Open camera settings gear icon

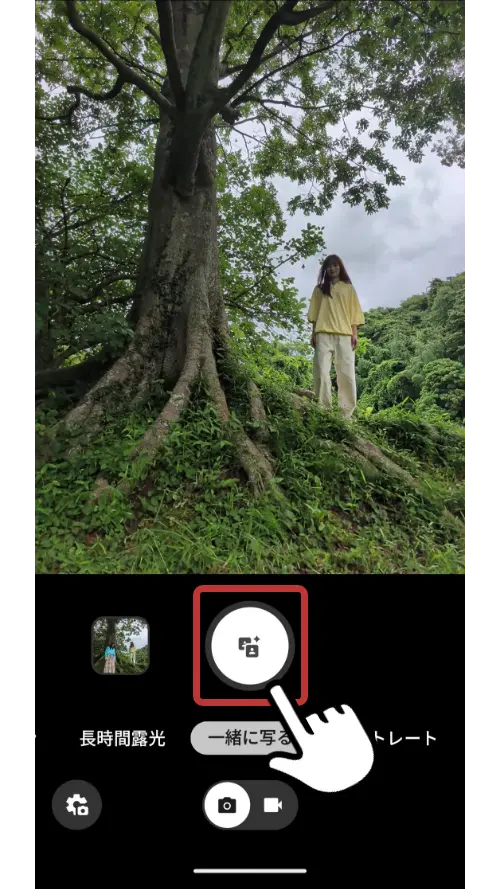click(x=77, y=805)
